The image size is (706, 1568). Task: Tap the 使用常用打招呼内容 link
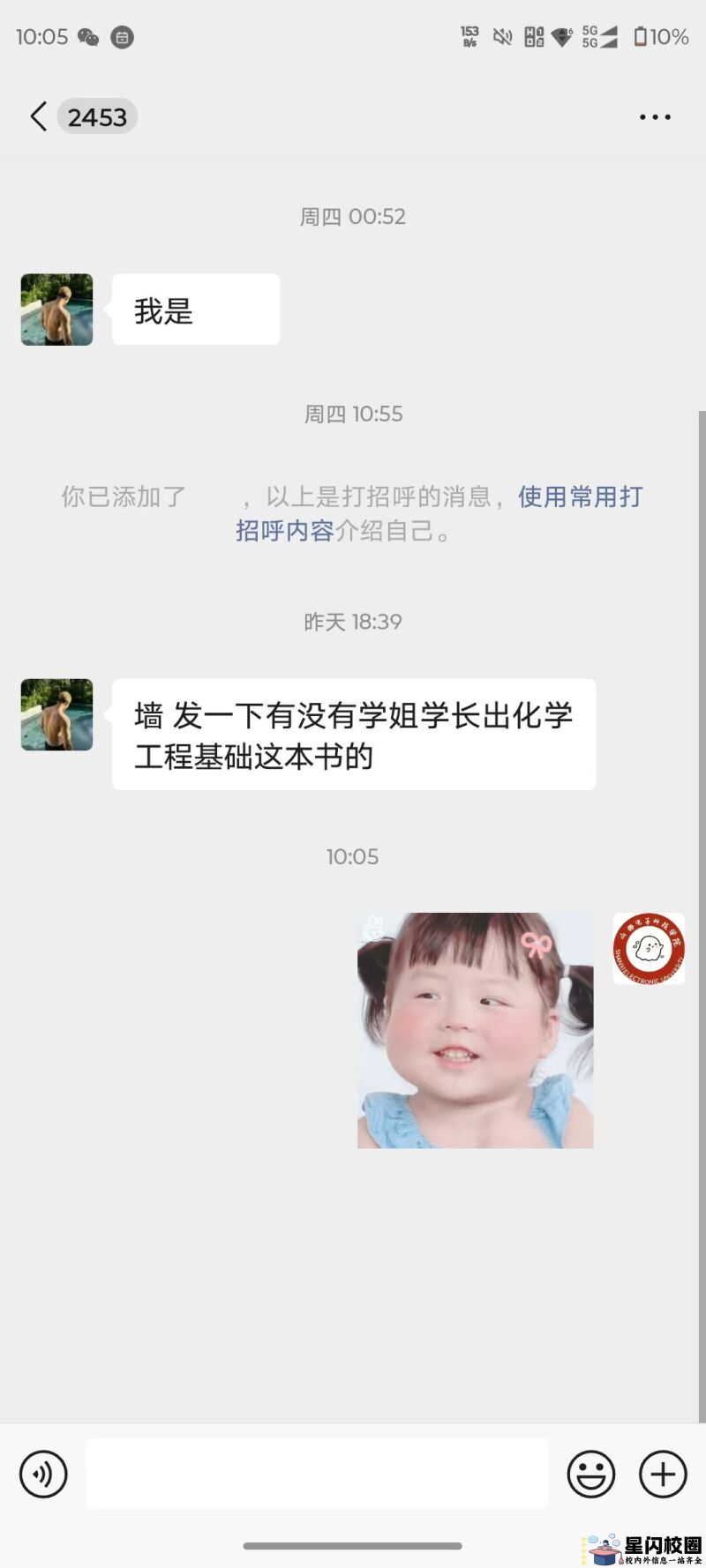coord(579,497)
